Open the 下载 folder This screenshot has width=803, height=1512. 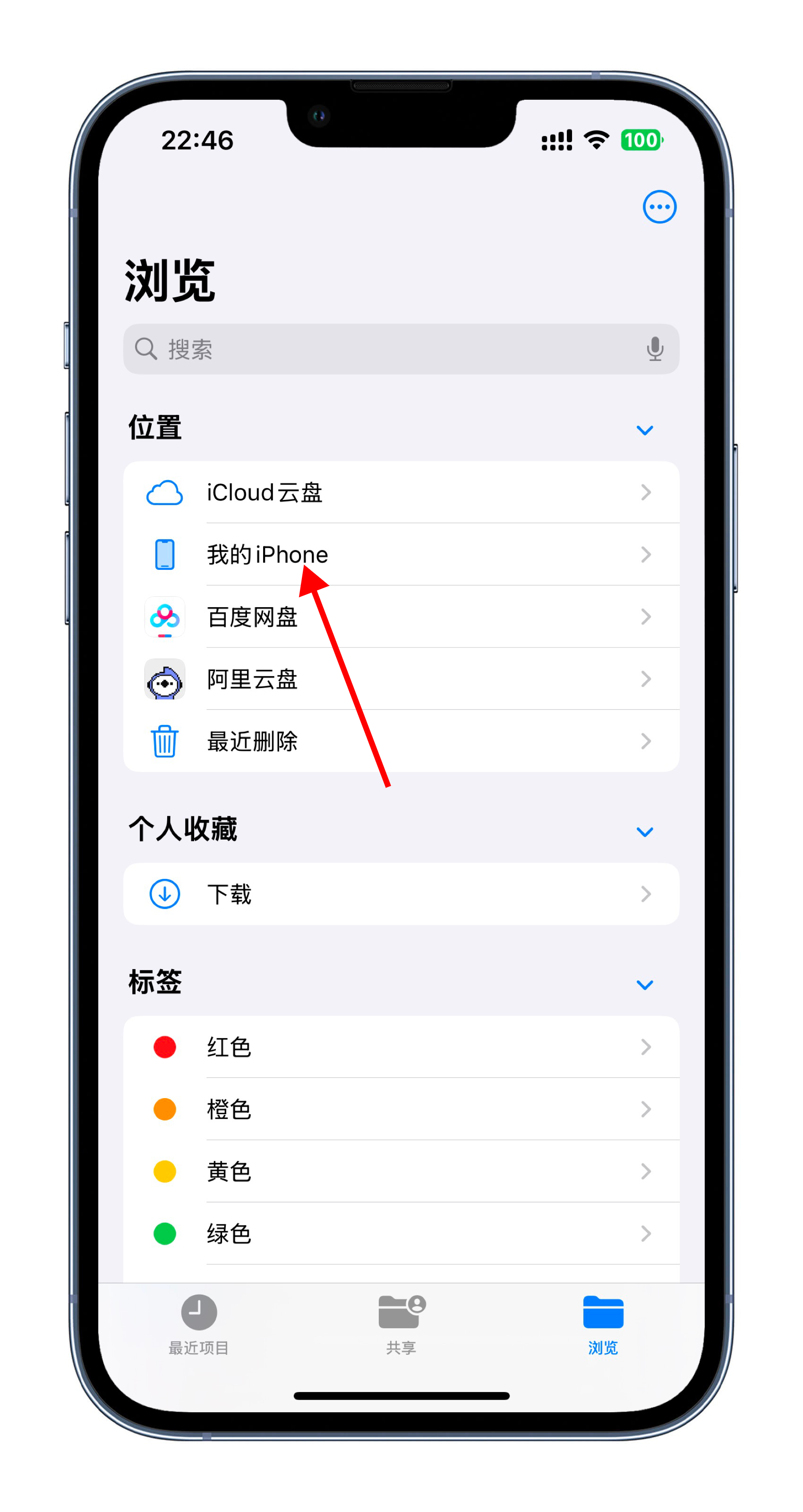click(x=401, y=894)
